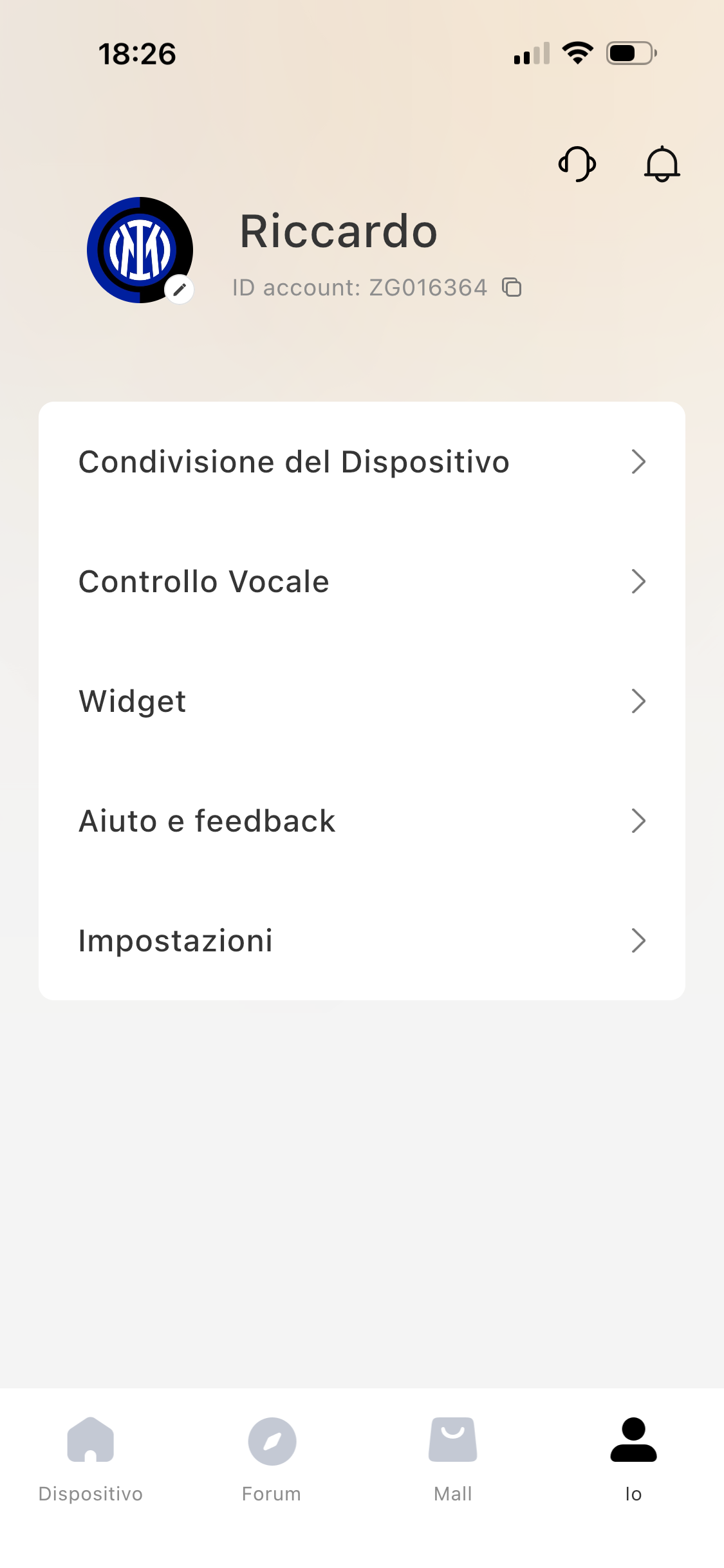Open Impostazioni
724x1568 pixels.
pyautogui.click(x=176, y=940)
